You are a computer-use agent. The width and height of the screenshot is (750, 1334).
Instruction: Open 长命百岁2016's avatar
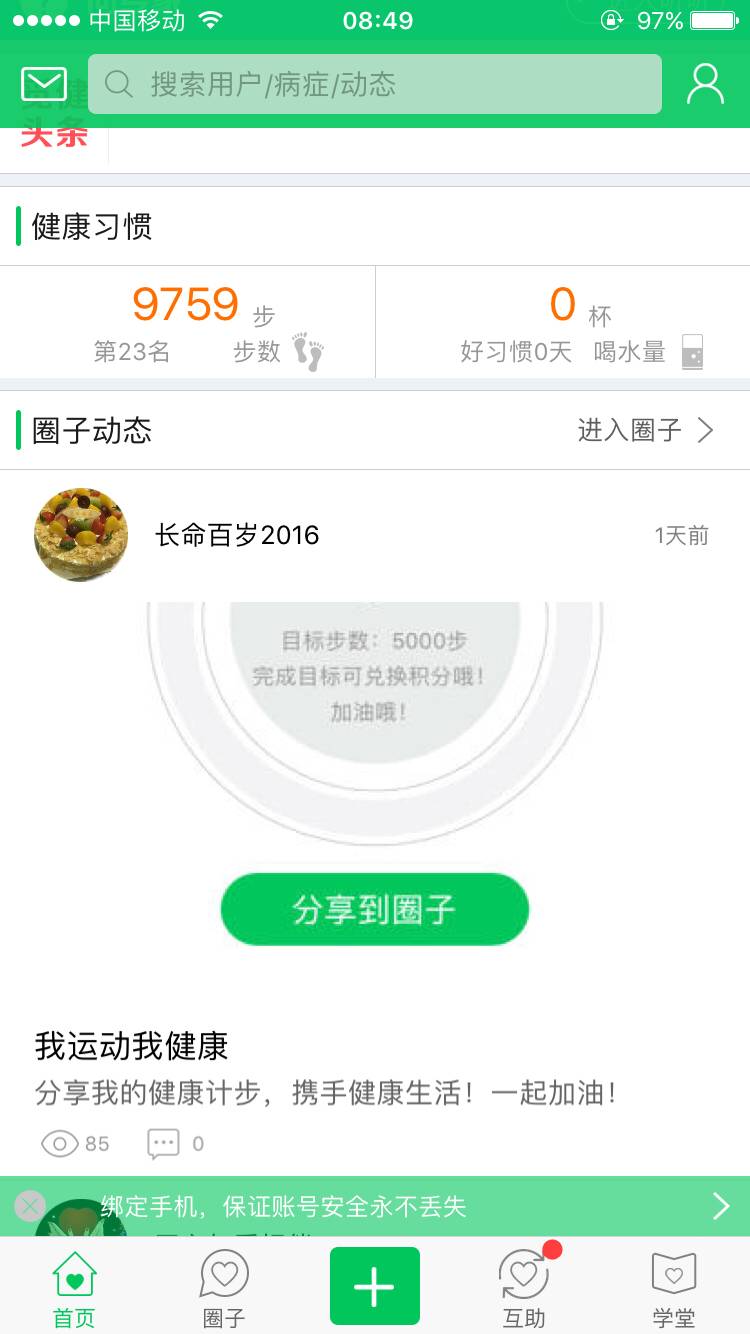(81, 535)
